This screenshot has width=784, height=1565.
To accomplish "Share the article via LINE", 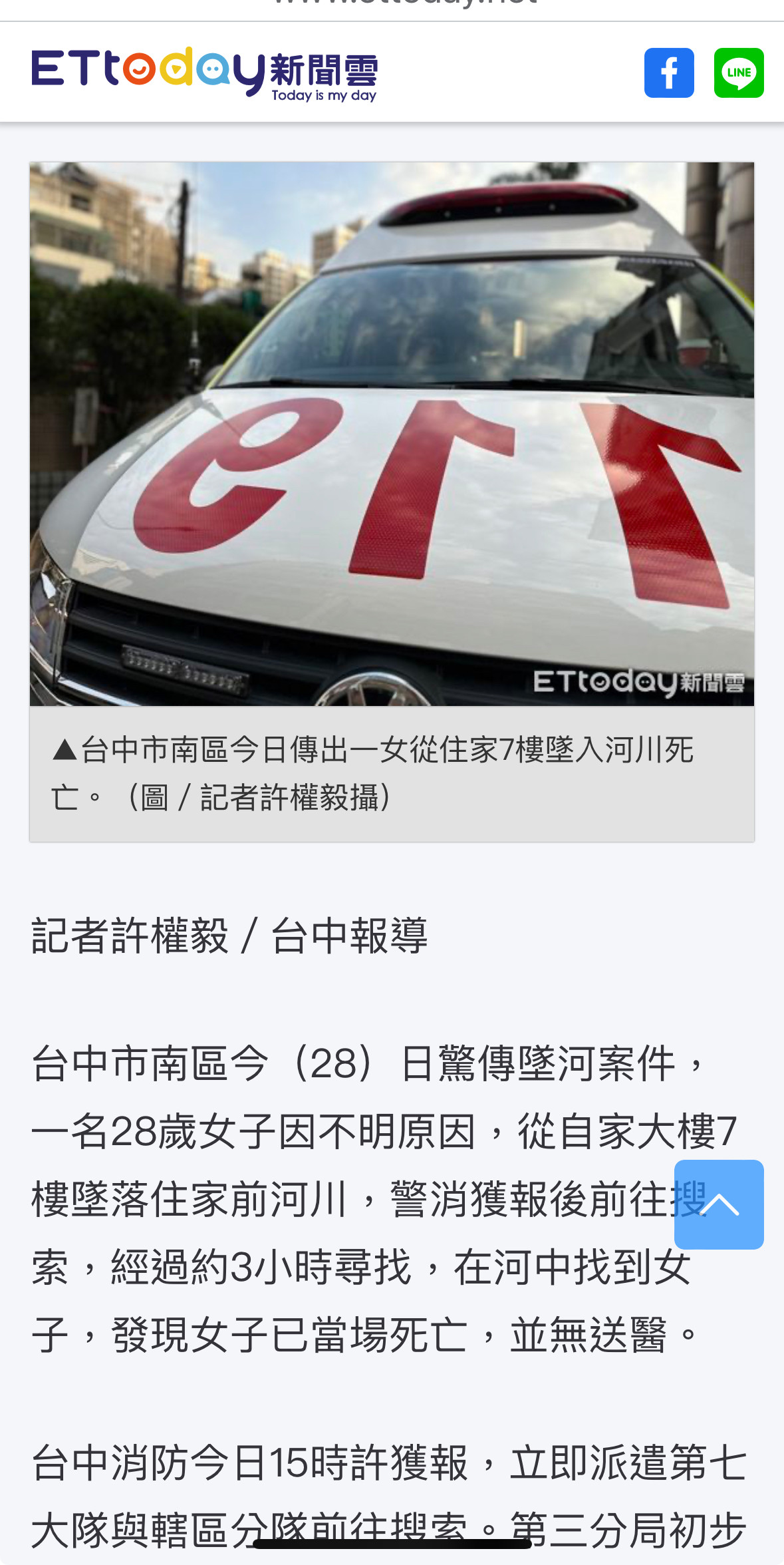I will click(739, 73).
